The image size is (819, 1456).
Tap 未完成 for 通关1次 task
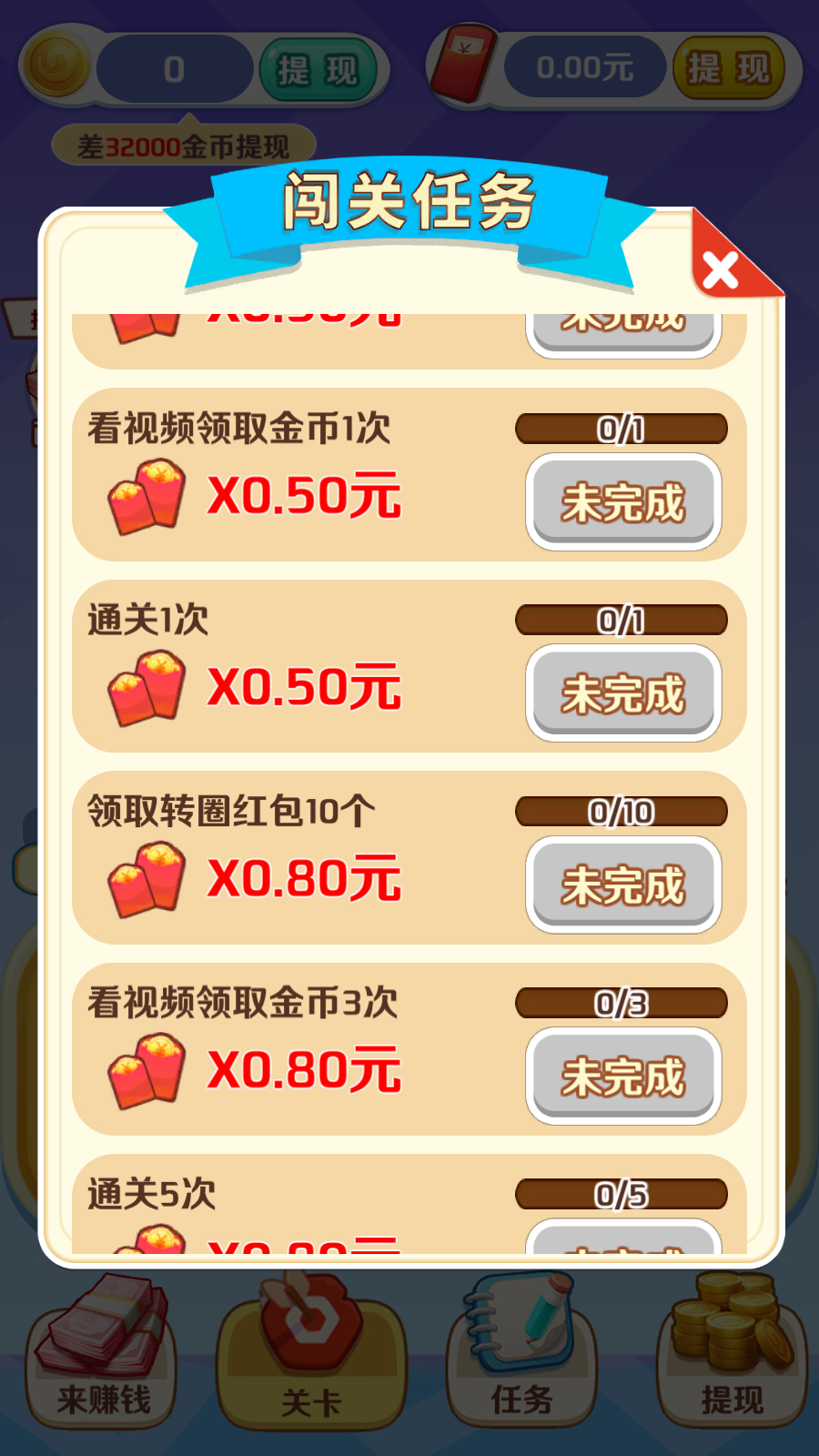point(623,693)
